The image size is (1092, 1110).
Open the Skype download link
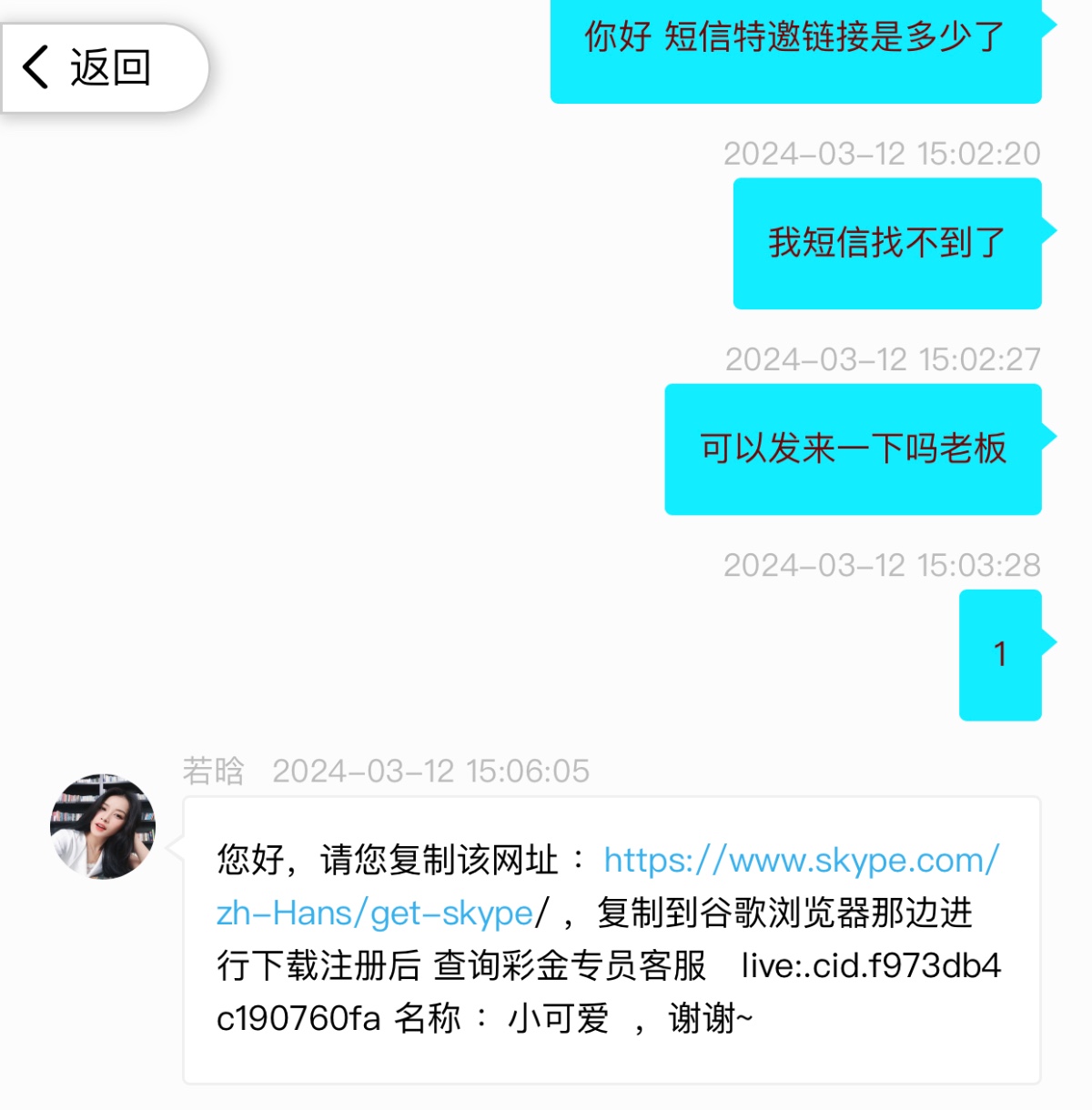[801, 861]
